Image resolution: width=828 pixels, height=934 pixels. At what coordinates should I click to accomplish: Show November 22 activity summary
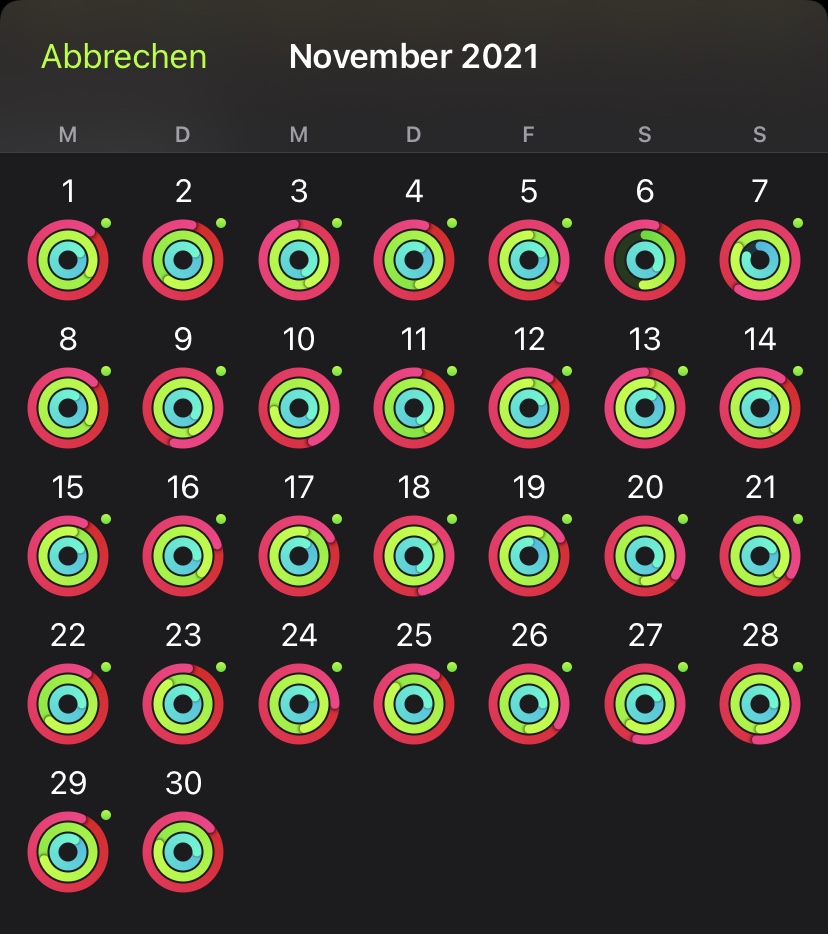[x=68, y=704]
